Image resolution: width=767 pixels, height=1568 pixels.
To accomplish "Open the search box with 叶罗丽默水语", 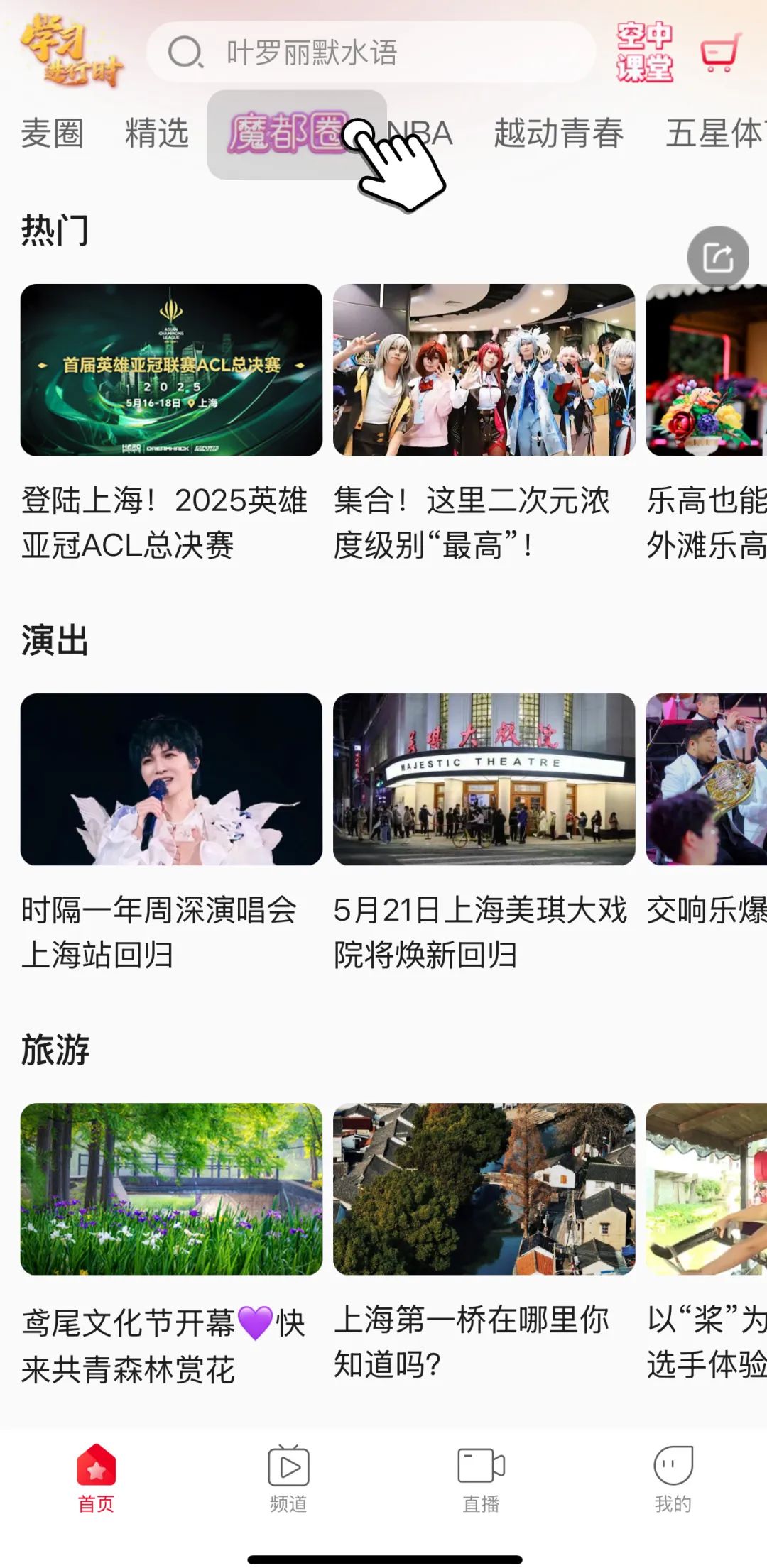I will [369, 53].
